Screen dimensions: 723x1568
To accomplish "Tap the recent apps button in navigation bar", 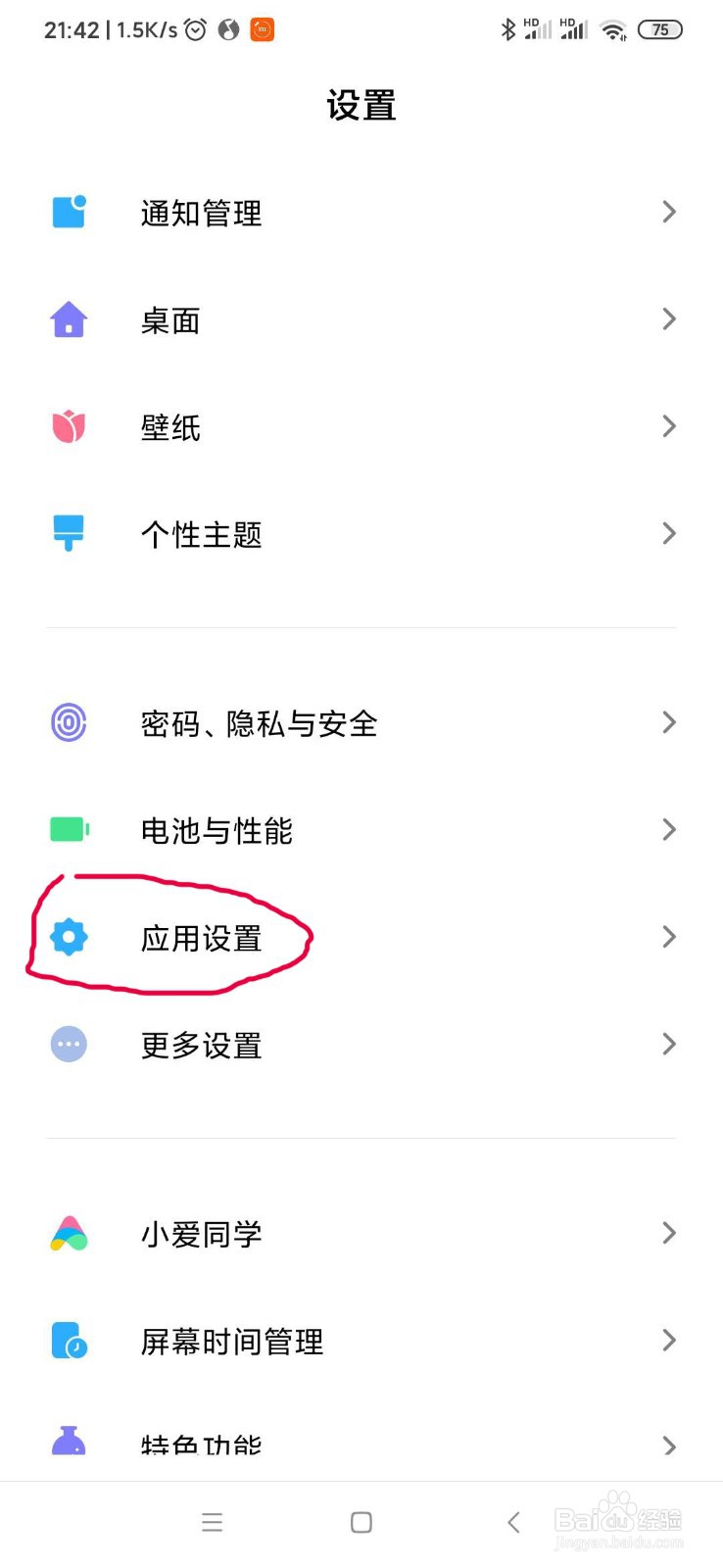I will coord(212,1522).
